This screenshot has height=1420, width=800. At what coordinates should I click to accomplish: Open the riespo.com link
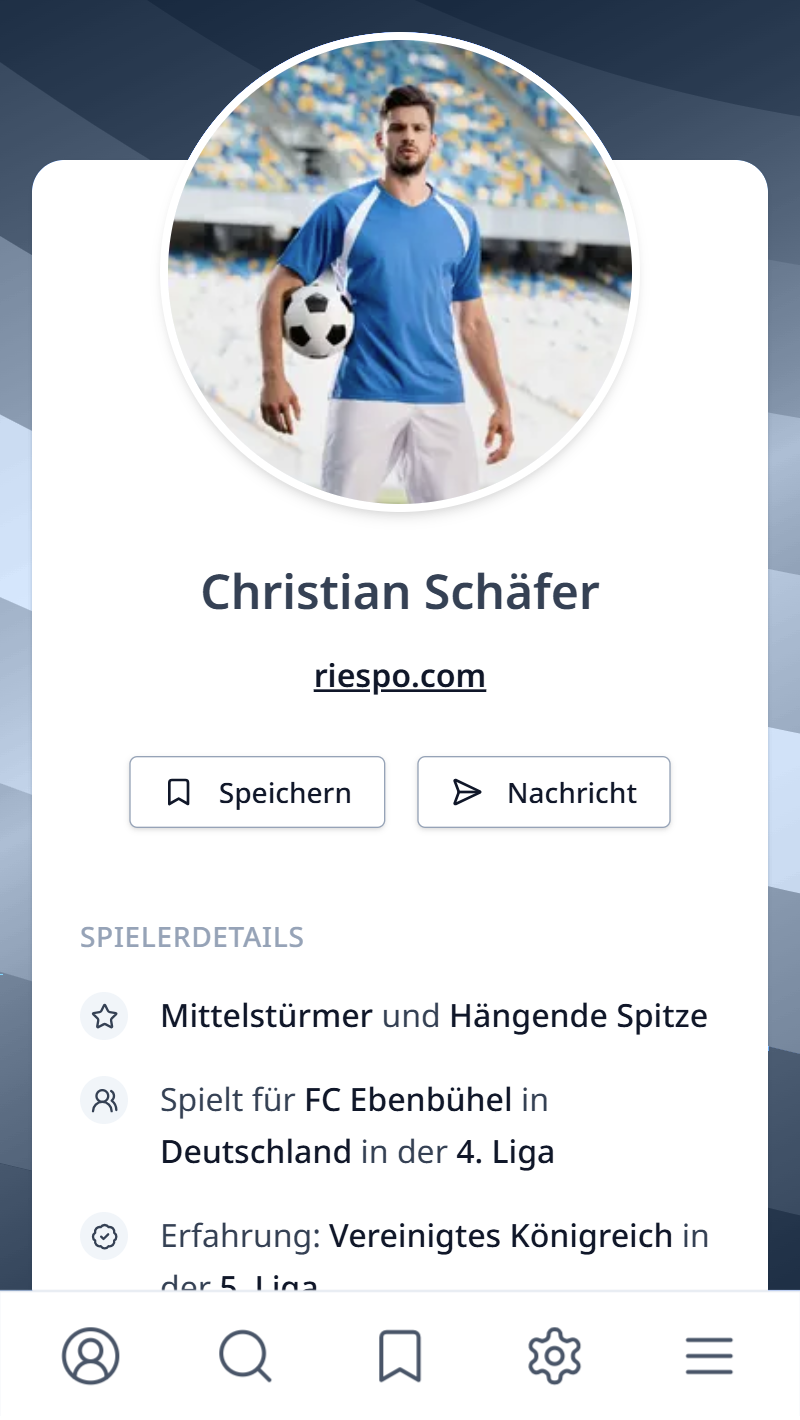tap(400, 677)
